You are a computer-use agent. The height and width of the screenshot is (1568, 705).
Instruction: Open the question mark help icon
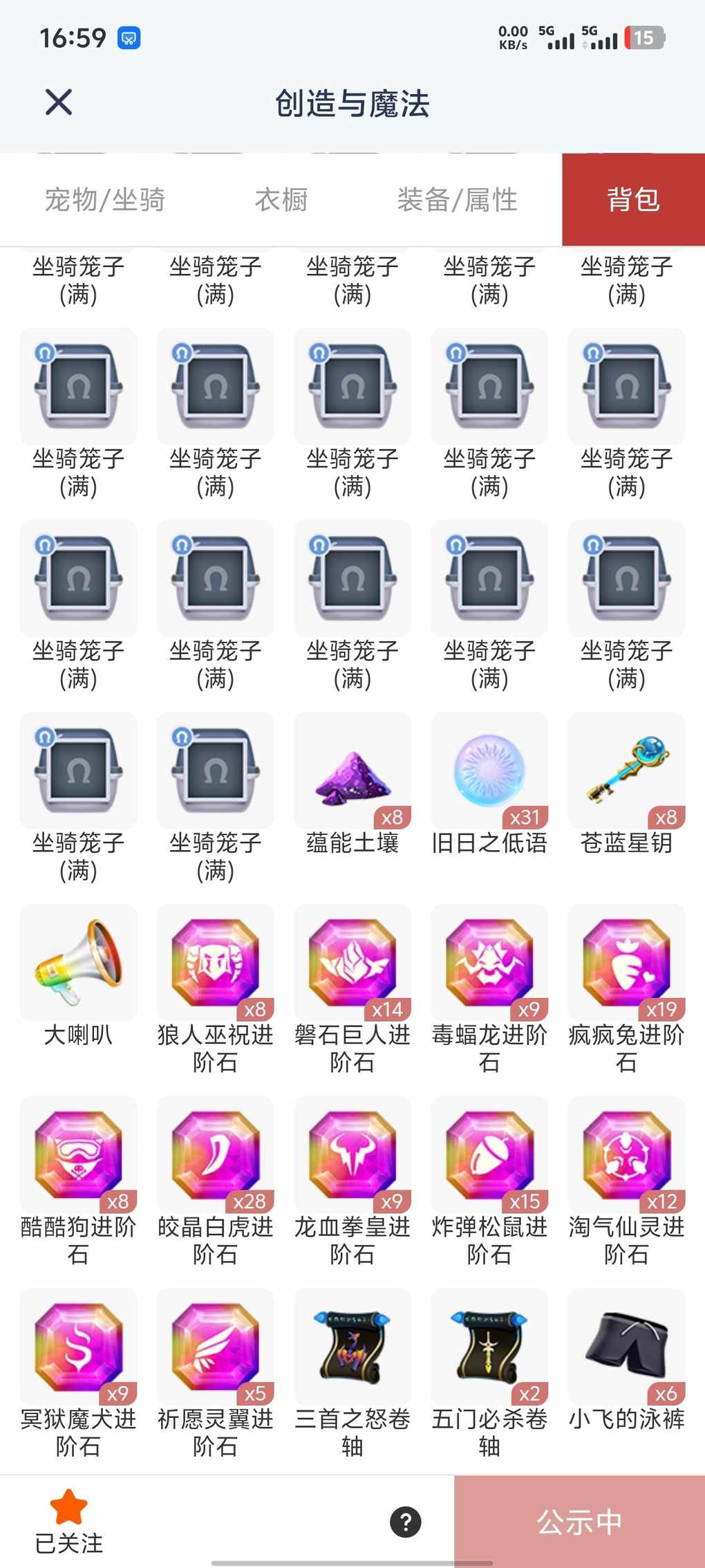(406, 1522)
